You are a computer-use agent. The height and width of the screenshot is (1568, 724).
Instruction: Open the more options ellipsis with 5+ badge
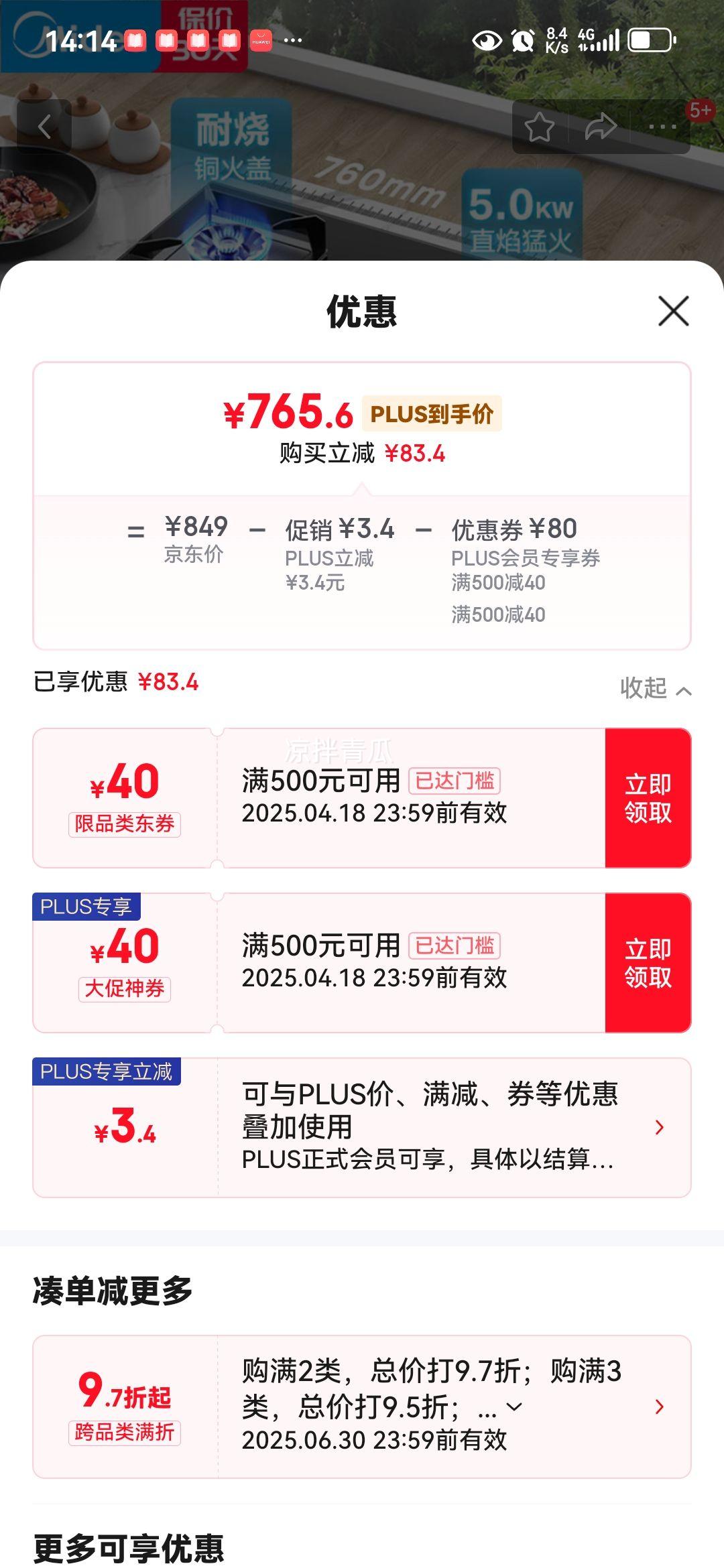click(x=663, y=125)
